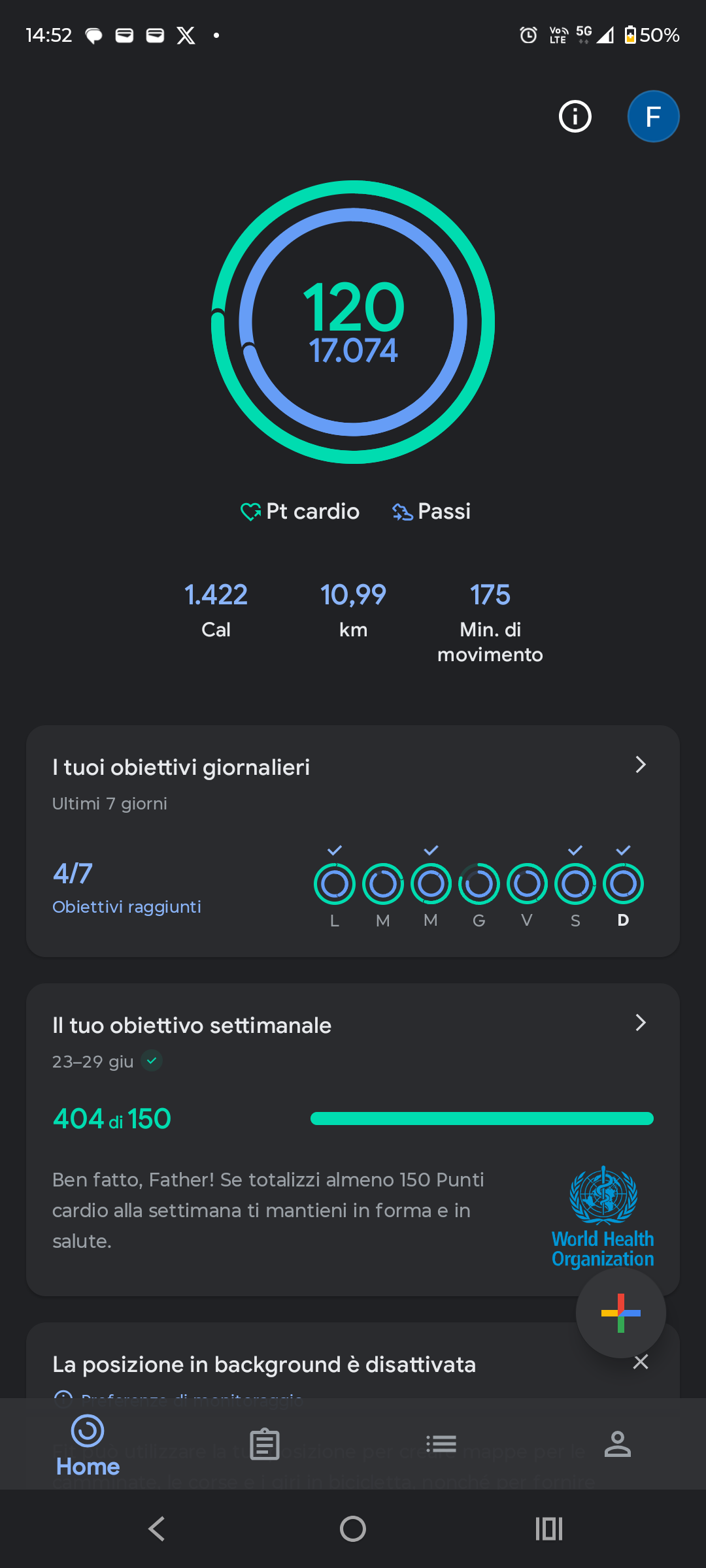Open recent apps from the navigation bar
706x1568 pixels.
coord(549,1529)
